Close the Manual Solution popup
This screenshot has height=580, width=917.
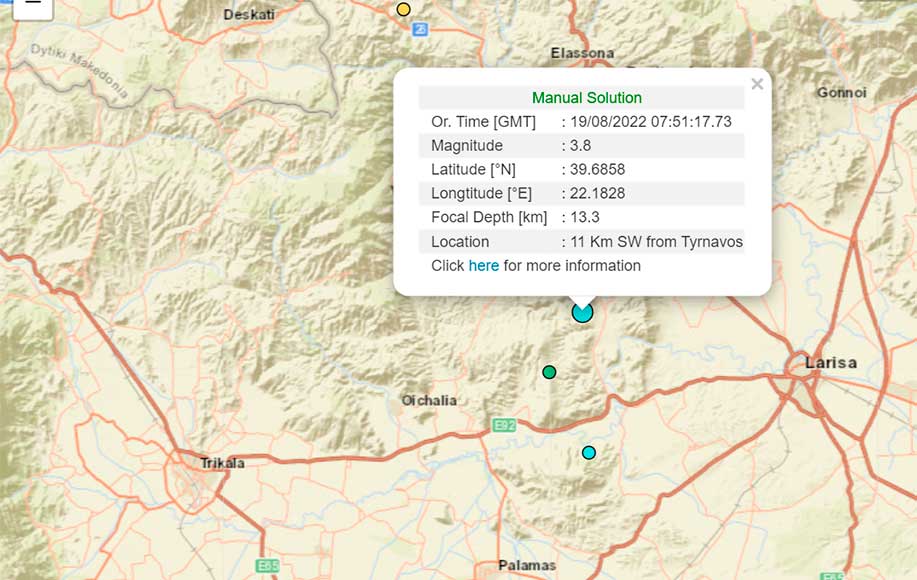(x=757, y=84)
